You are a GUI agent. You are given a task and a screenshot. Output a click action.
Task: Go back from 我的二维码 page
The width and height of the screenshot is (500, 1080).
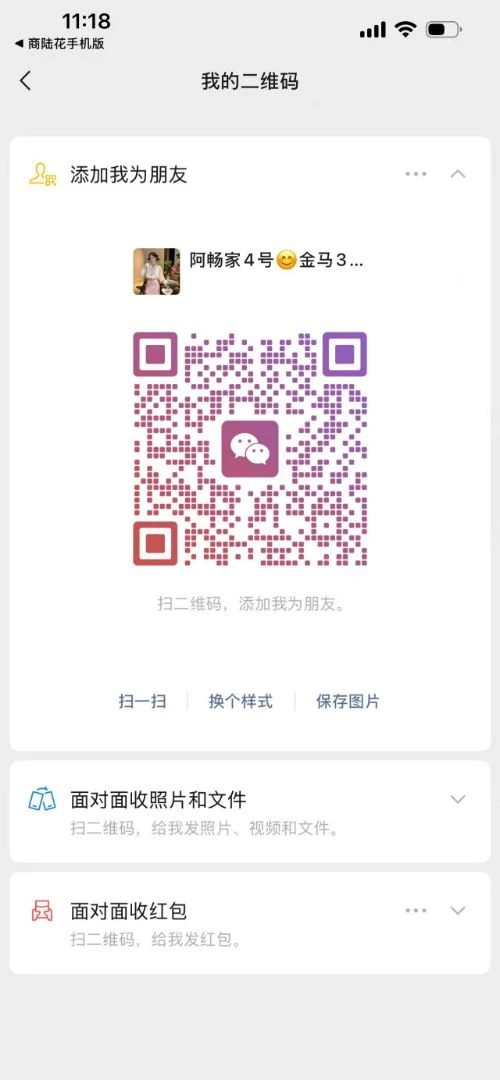tap(25, 81)
